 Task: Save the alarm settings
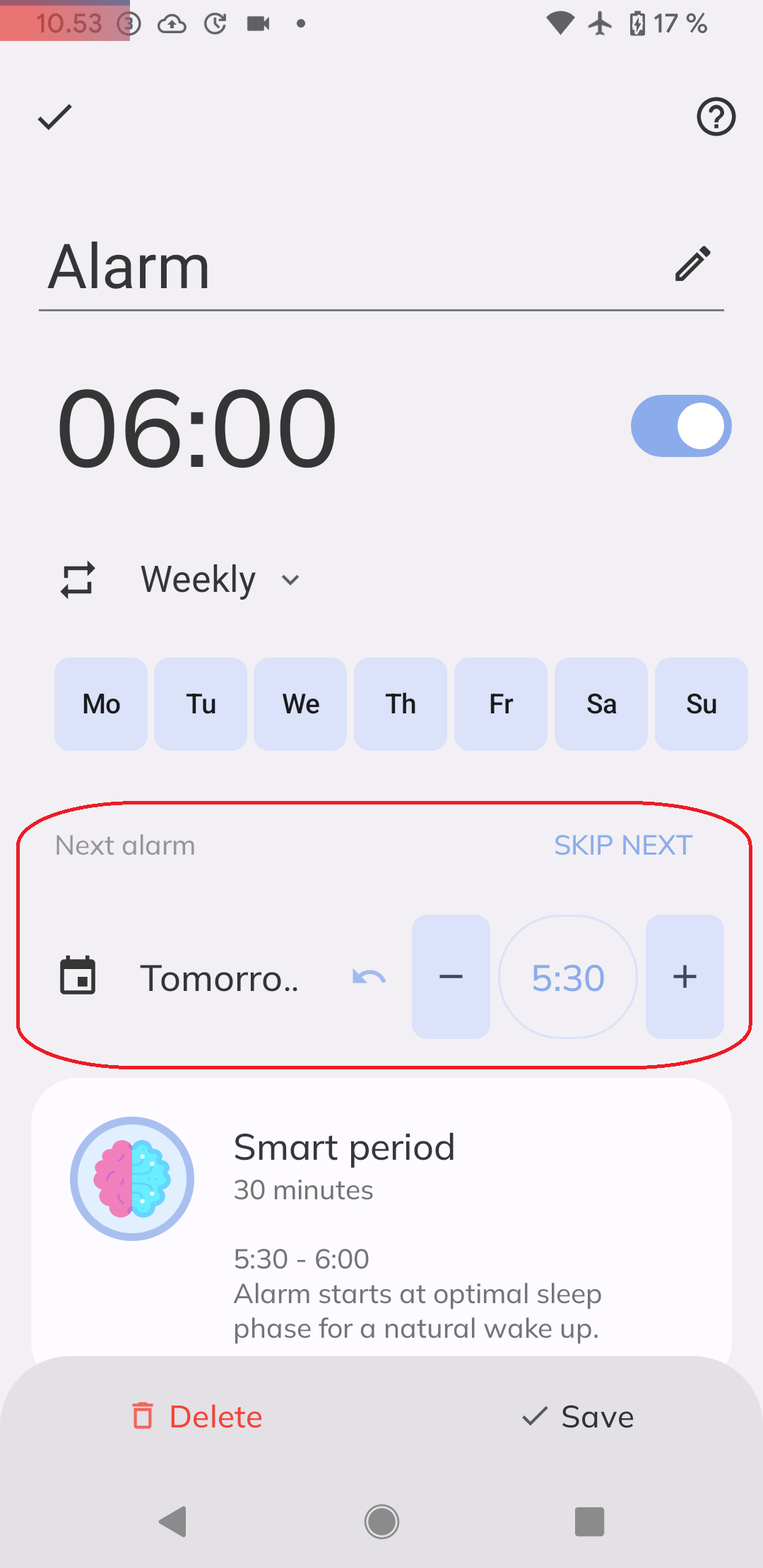click(578, 1417)
